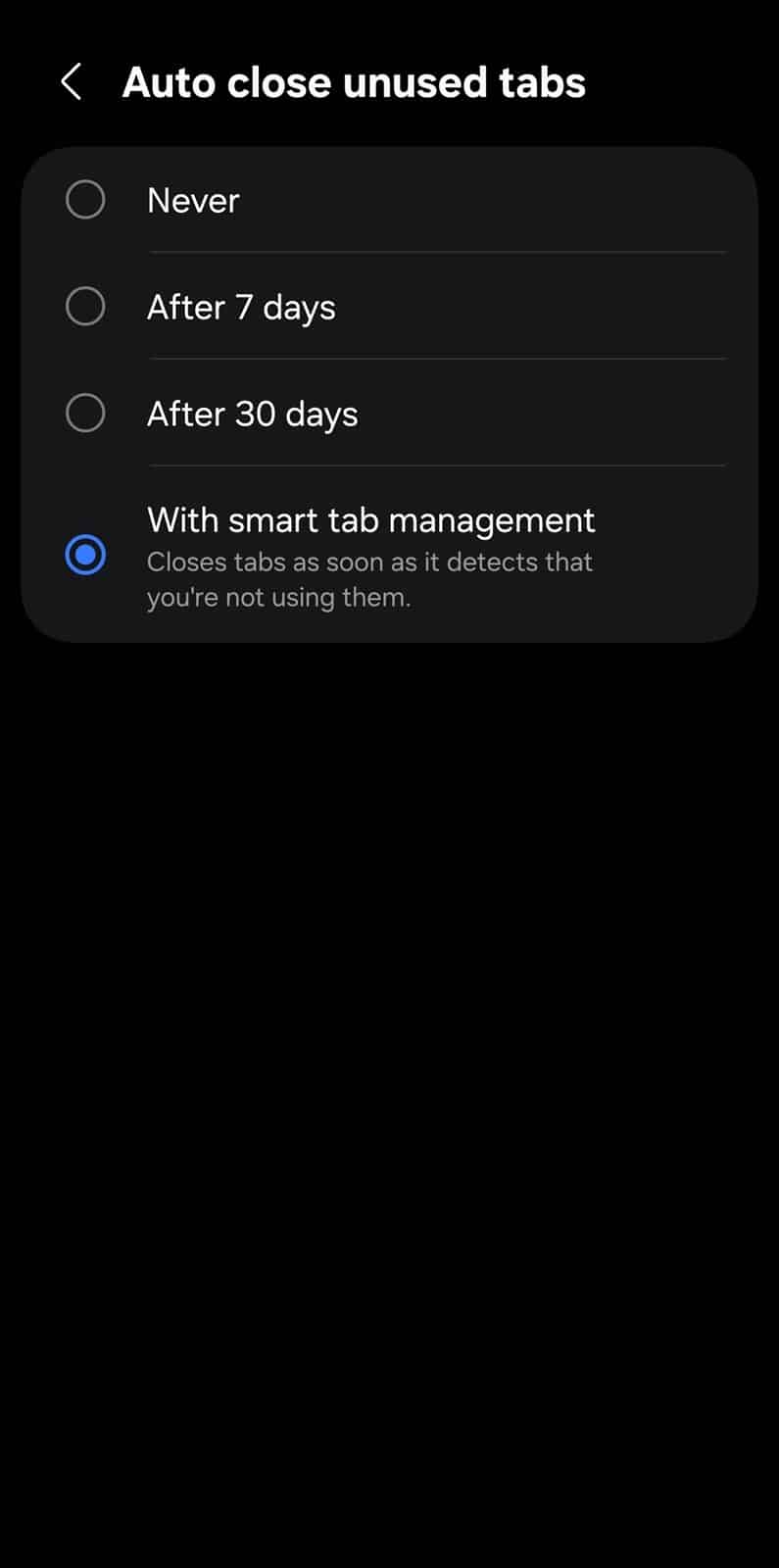Go back from Auto close unused tabs
779x1568 pixels.
(71, 82)
